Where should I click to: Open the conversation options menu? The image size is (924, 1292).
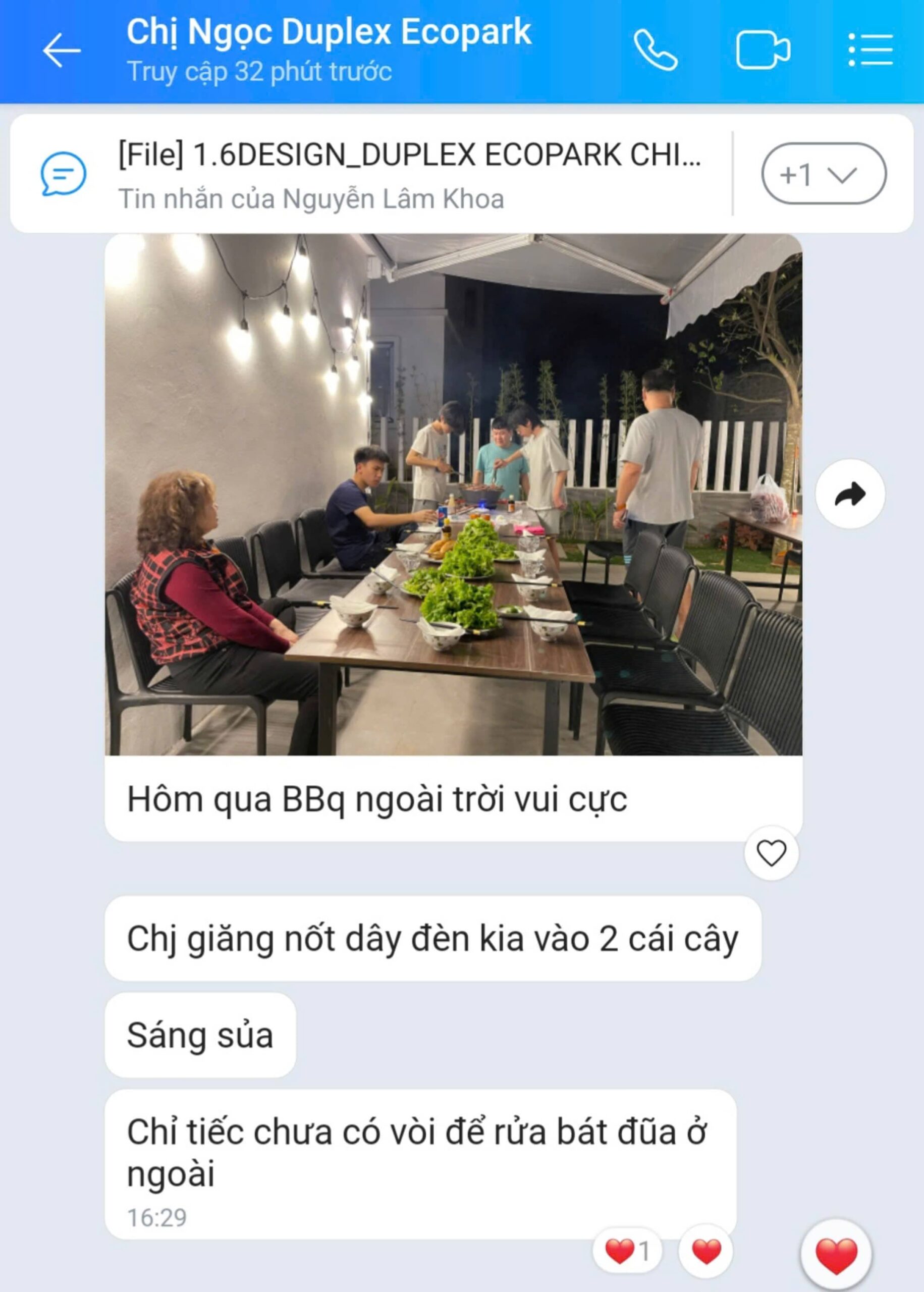[870, 50]
